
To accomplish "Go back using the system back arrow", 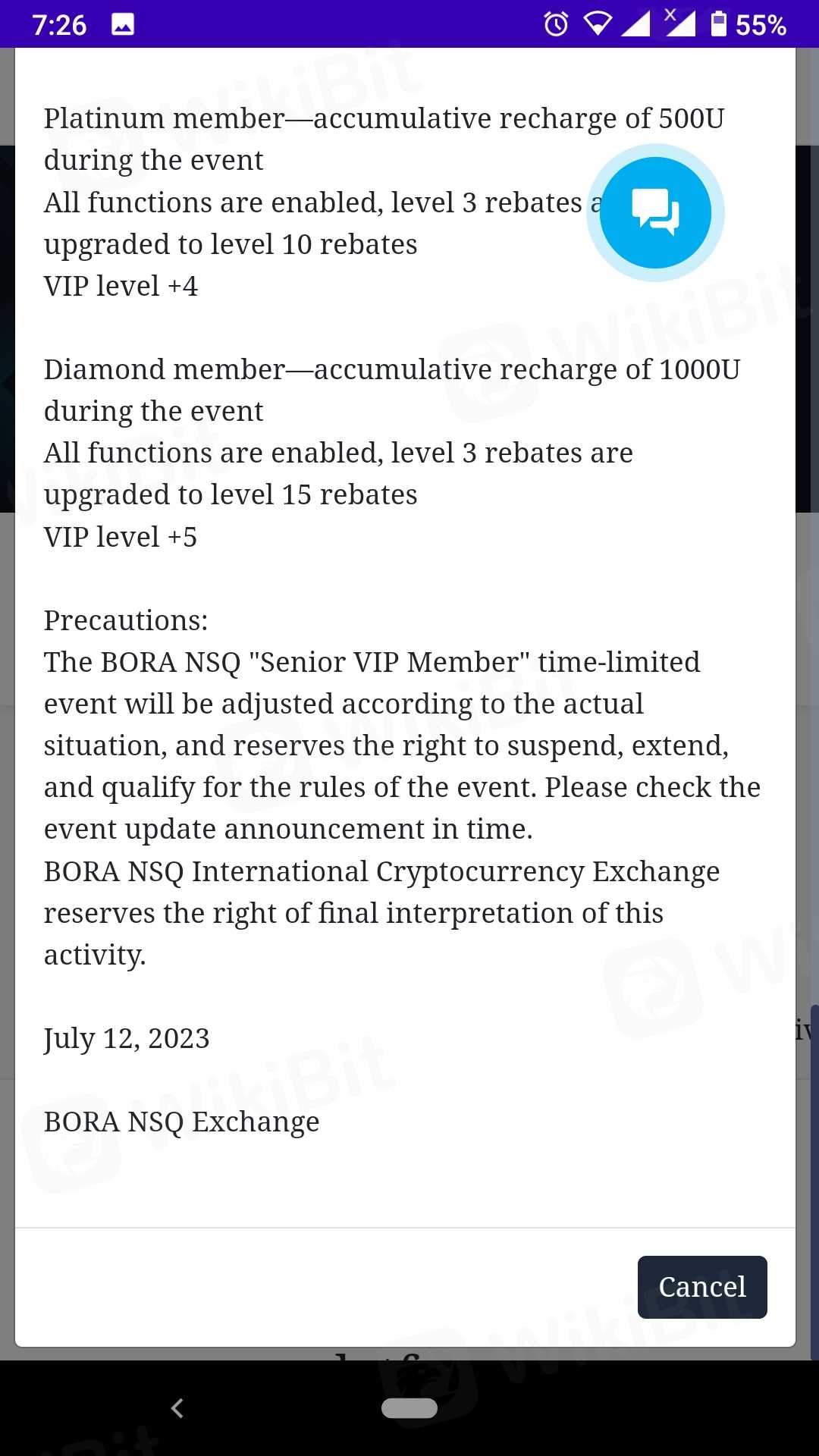I will point(177,1408).
